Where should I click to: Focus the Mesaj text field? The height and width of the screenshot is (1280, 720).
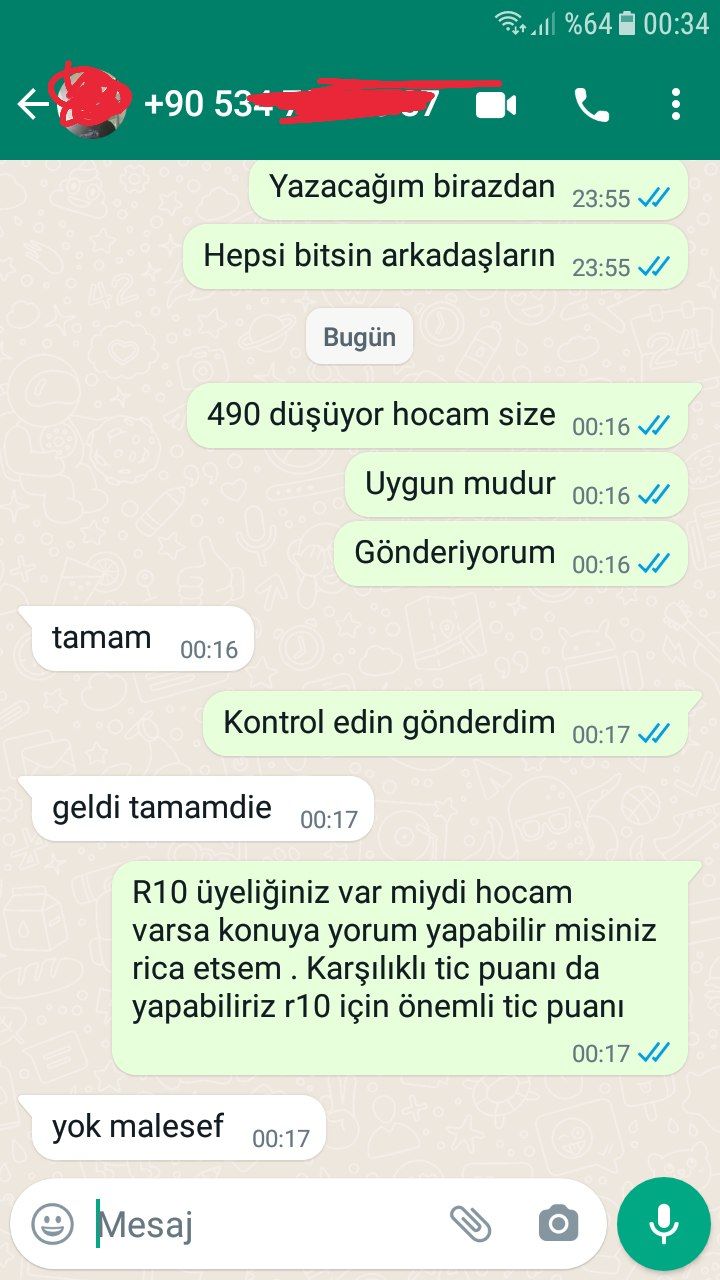click(260, 1224)
